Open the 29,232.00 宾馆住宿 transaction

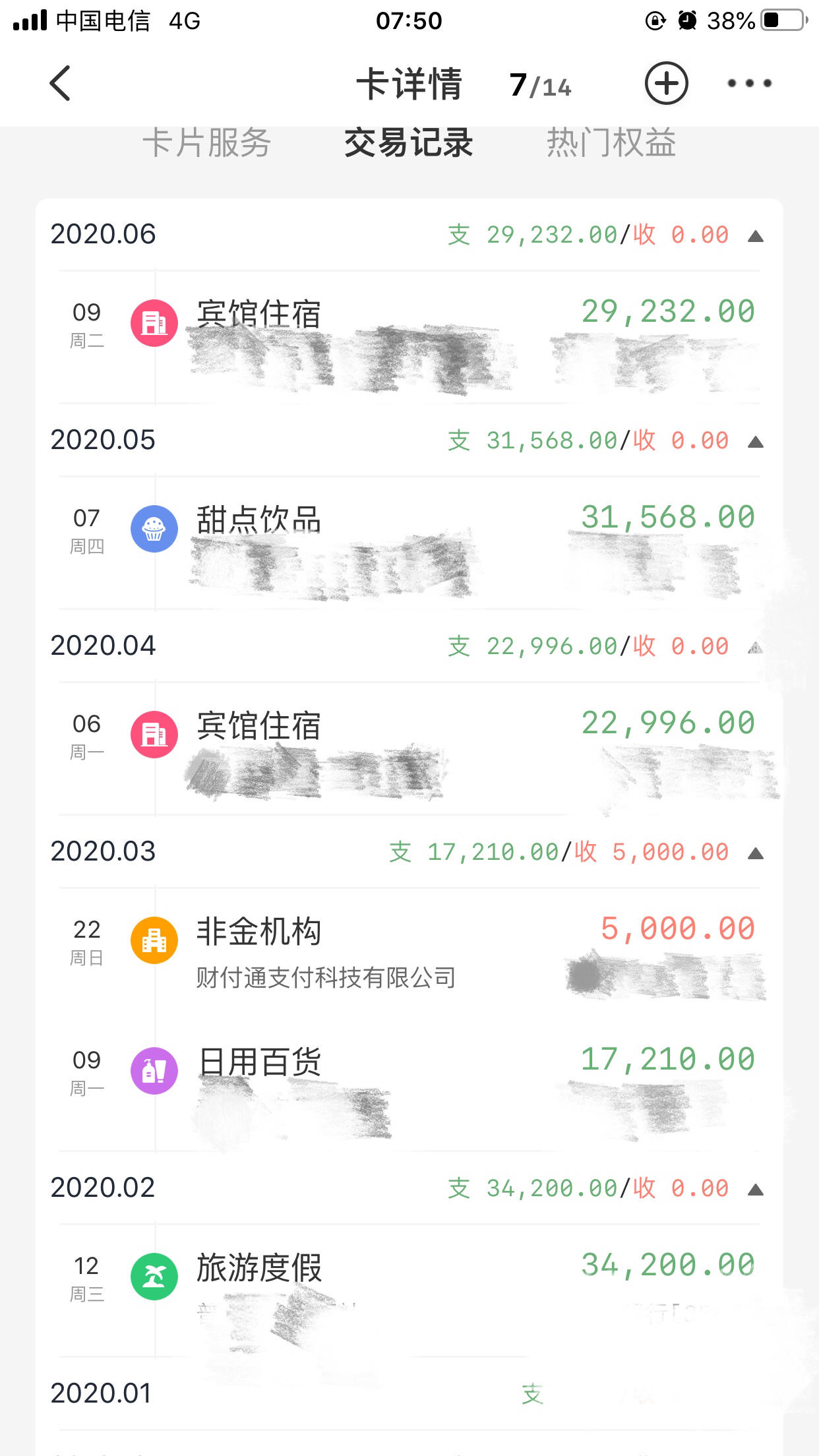click(409, 337)
